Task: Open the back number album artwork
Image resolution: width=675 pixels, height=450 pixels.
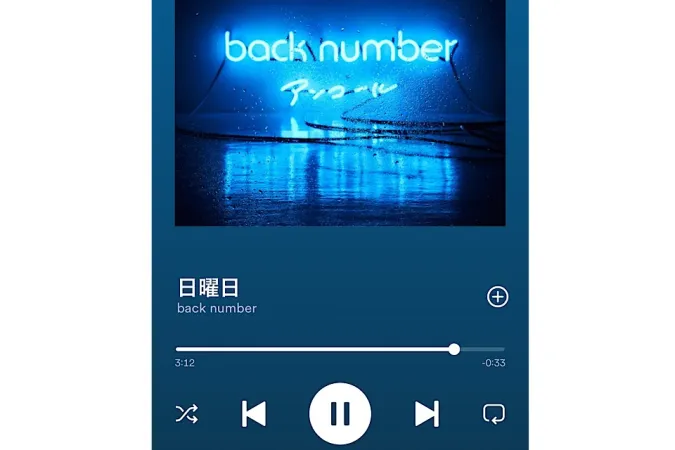Action: [x=340, y=112]
